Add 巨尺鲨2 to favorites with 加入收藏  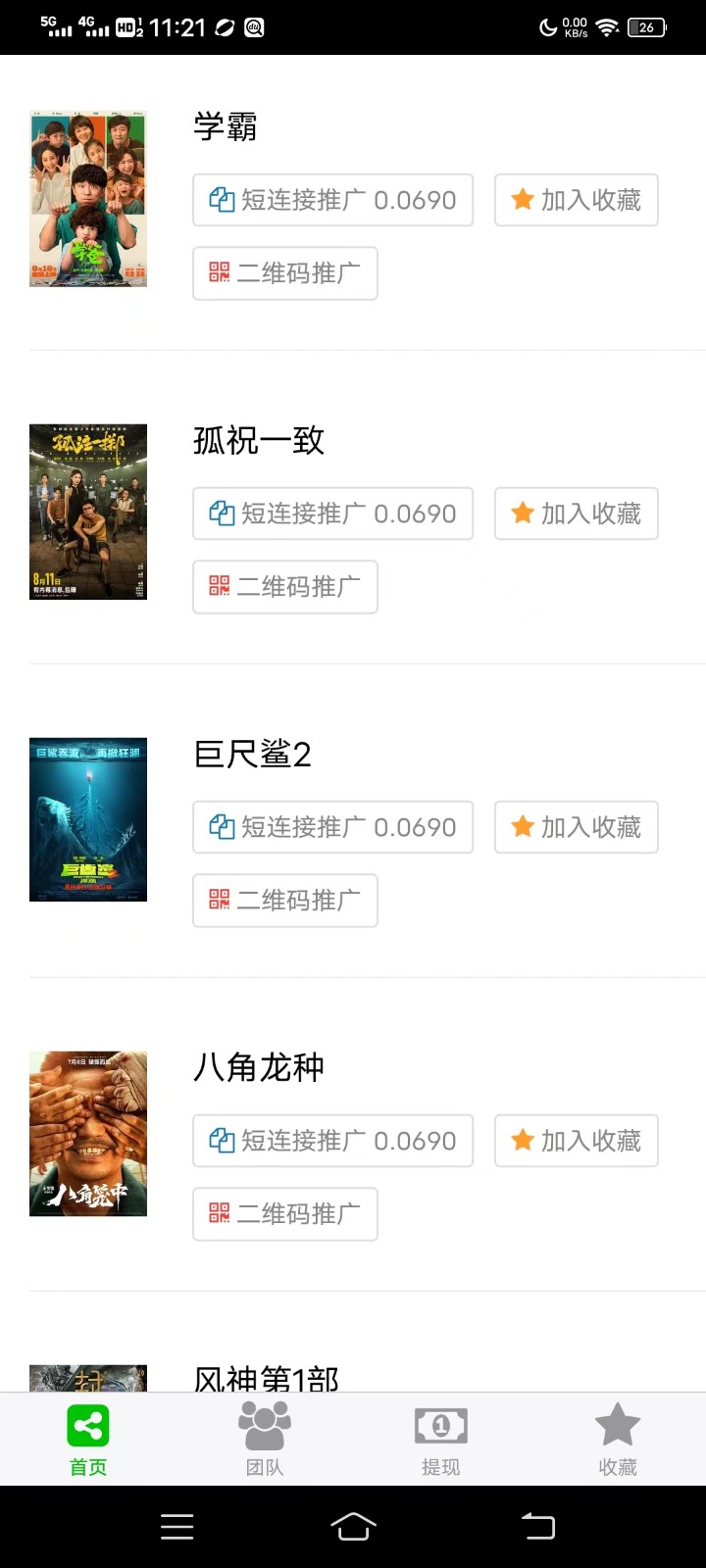pyautogui.click(x=576, y=827)
